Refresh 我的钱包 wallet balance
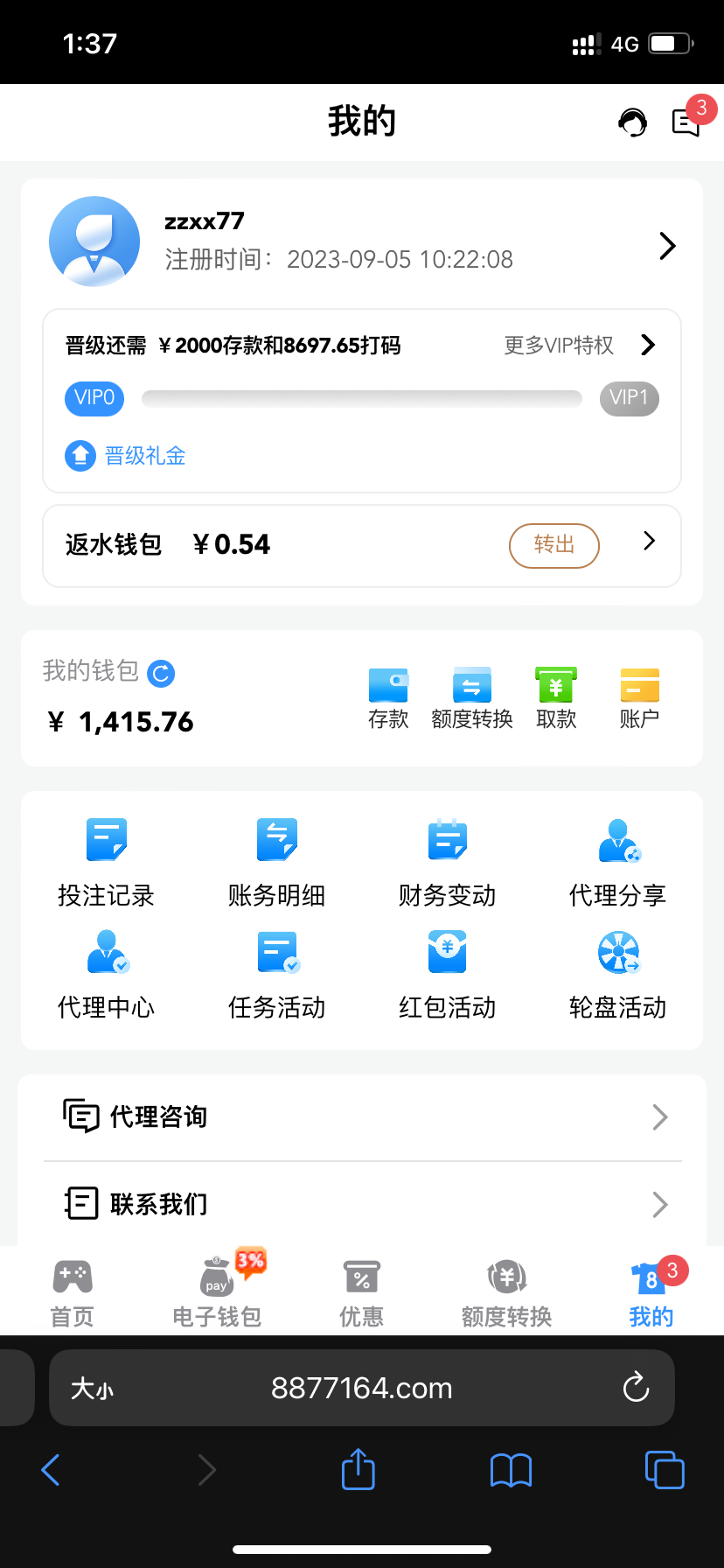724x1568 pixels. tap(161, 673)
